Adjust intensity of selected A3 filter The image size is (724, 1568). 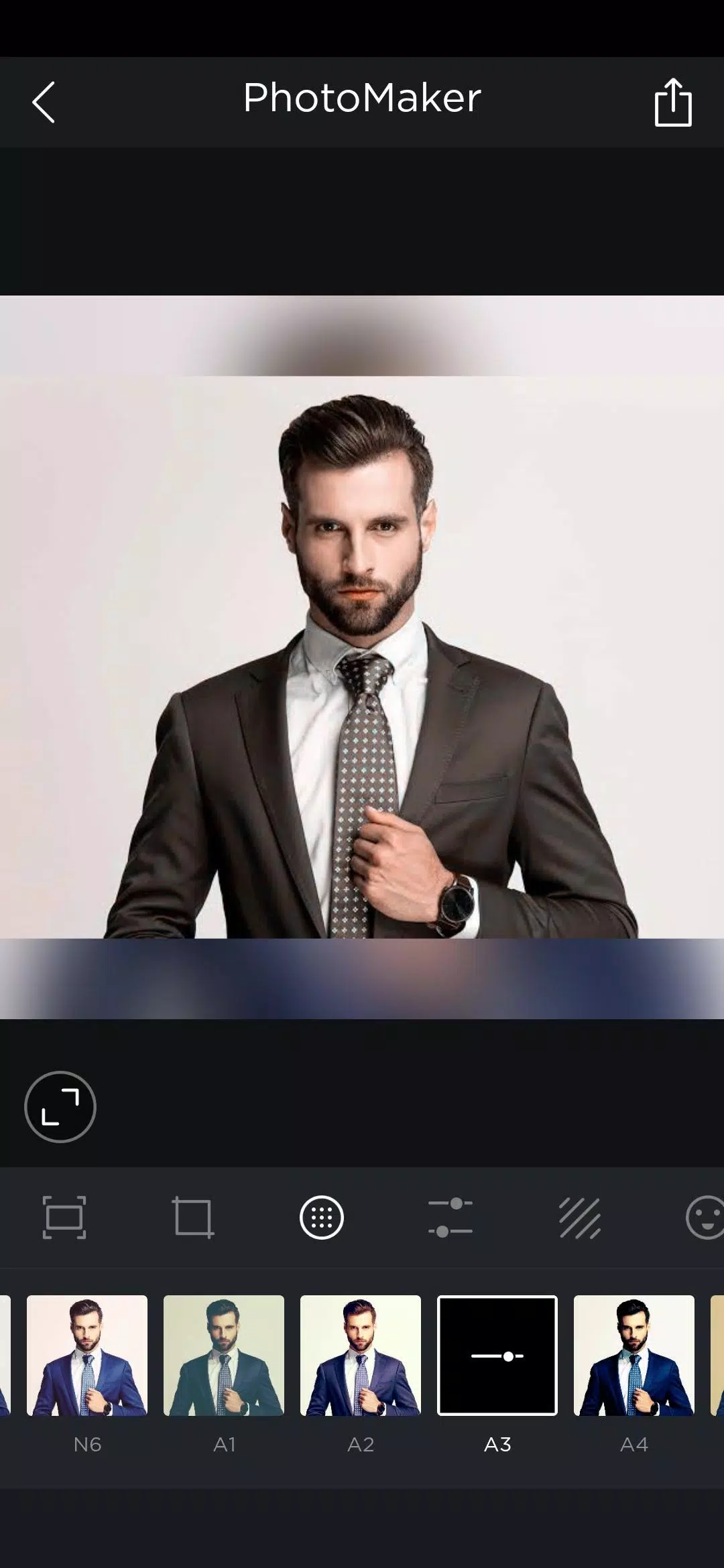coord(497,1356)
